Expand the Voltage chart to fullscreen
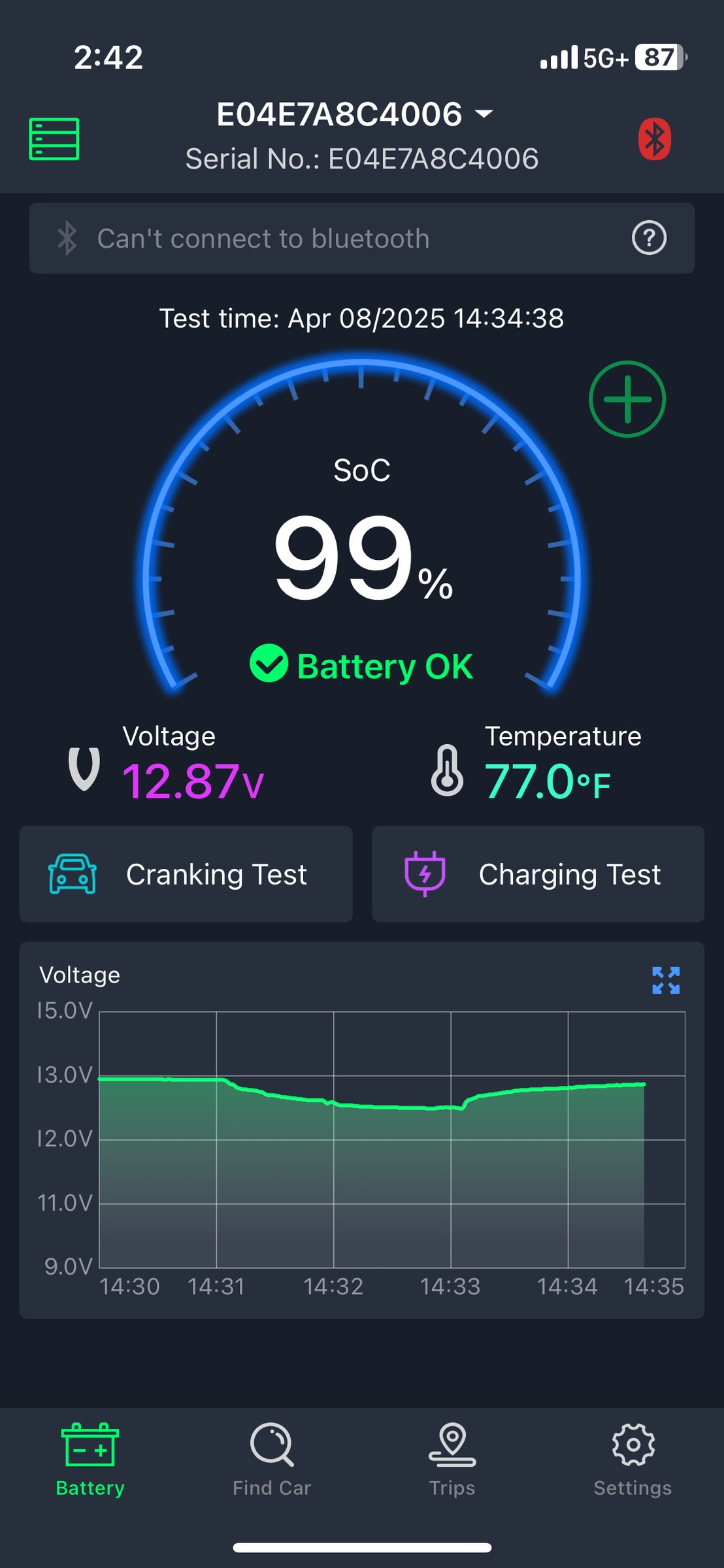Screen dimensions: 724x1568 (x=666, y=981)
